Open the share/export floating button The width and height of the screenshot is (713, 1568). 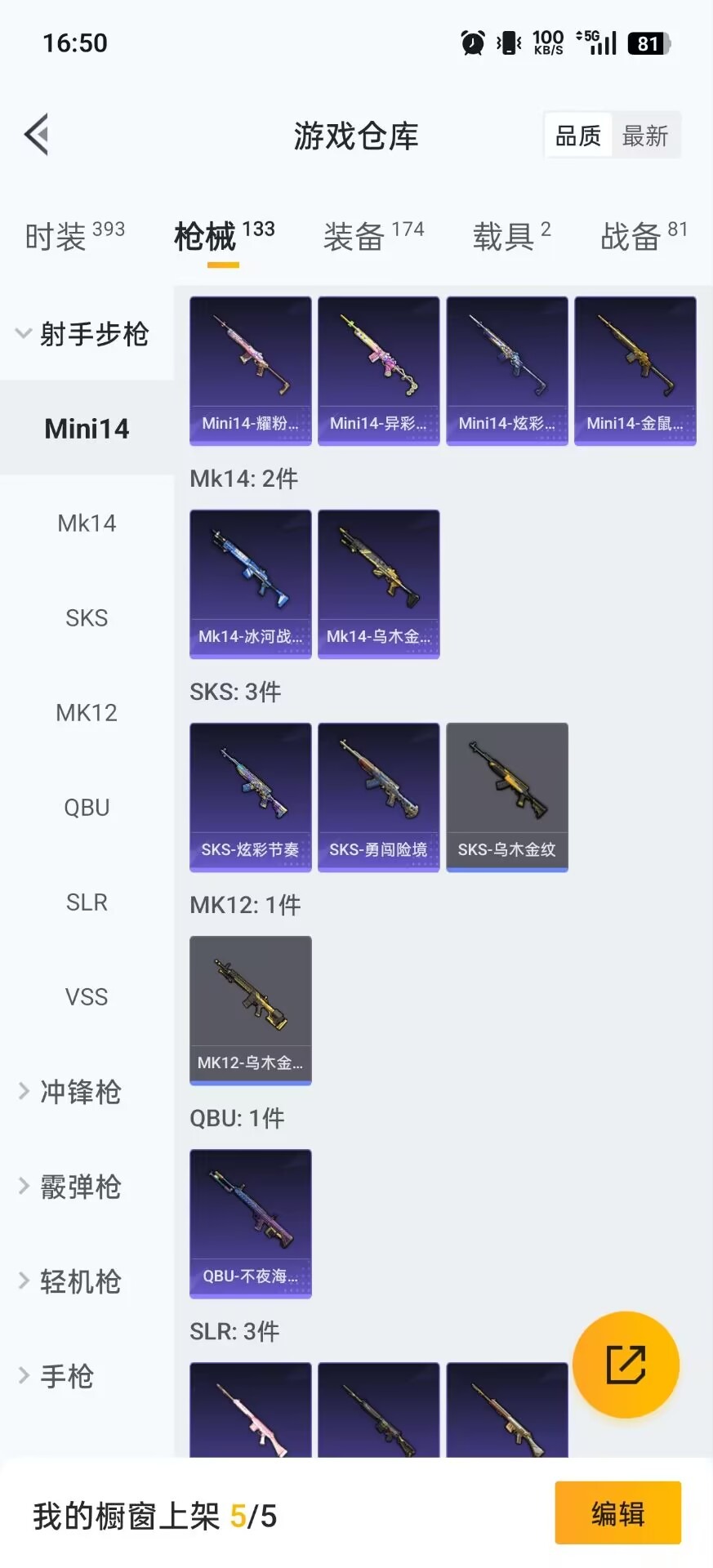tap(626, 1365)
